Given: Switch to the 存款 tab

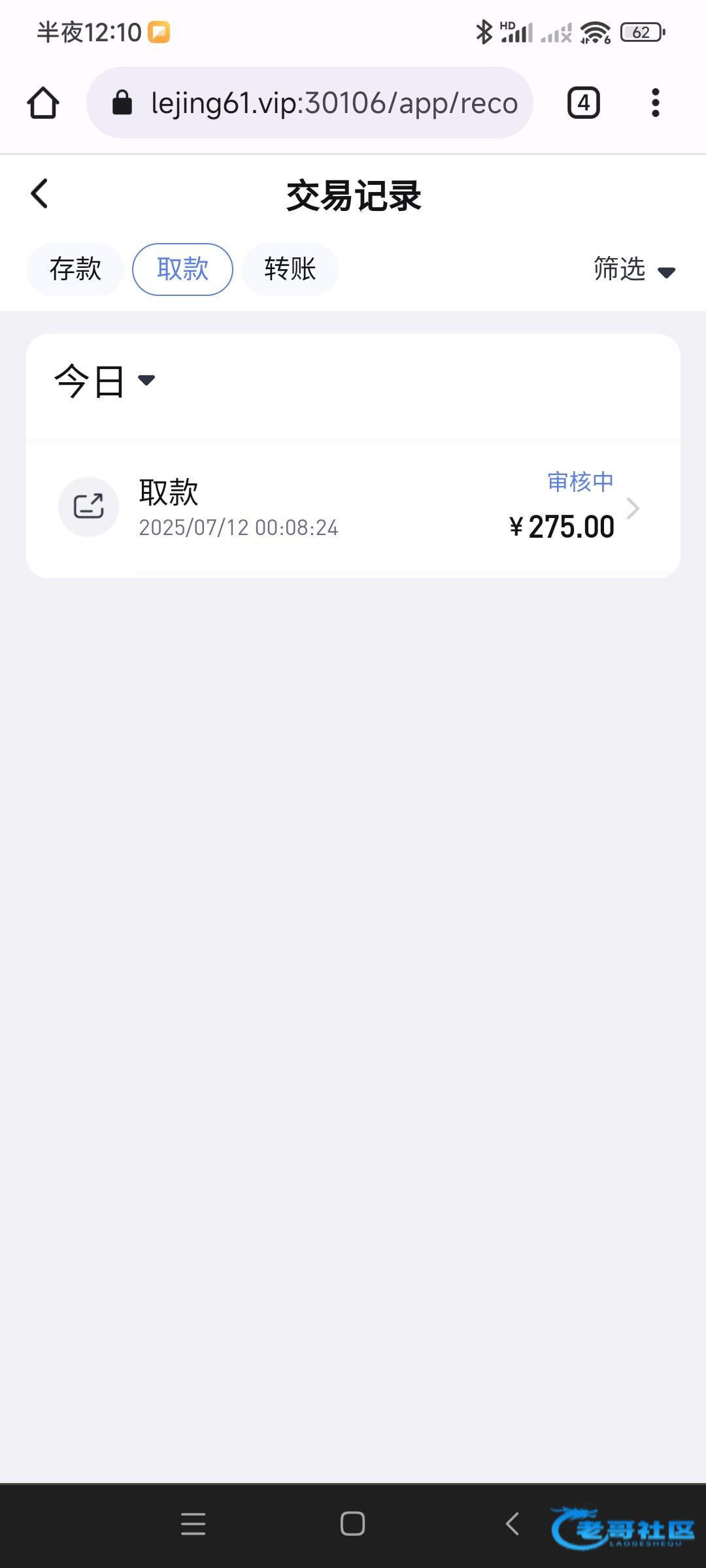Looking at the screenshot, I should (75, 269).
